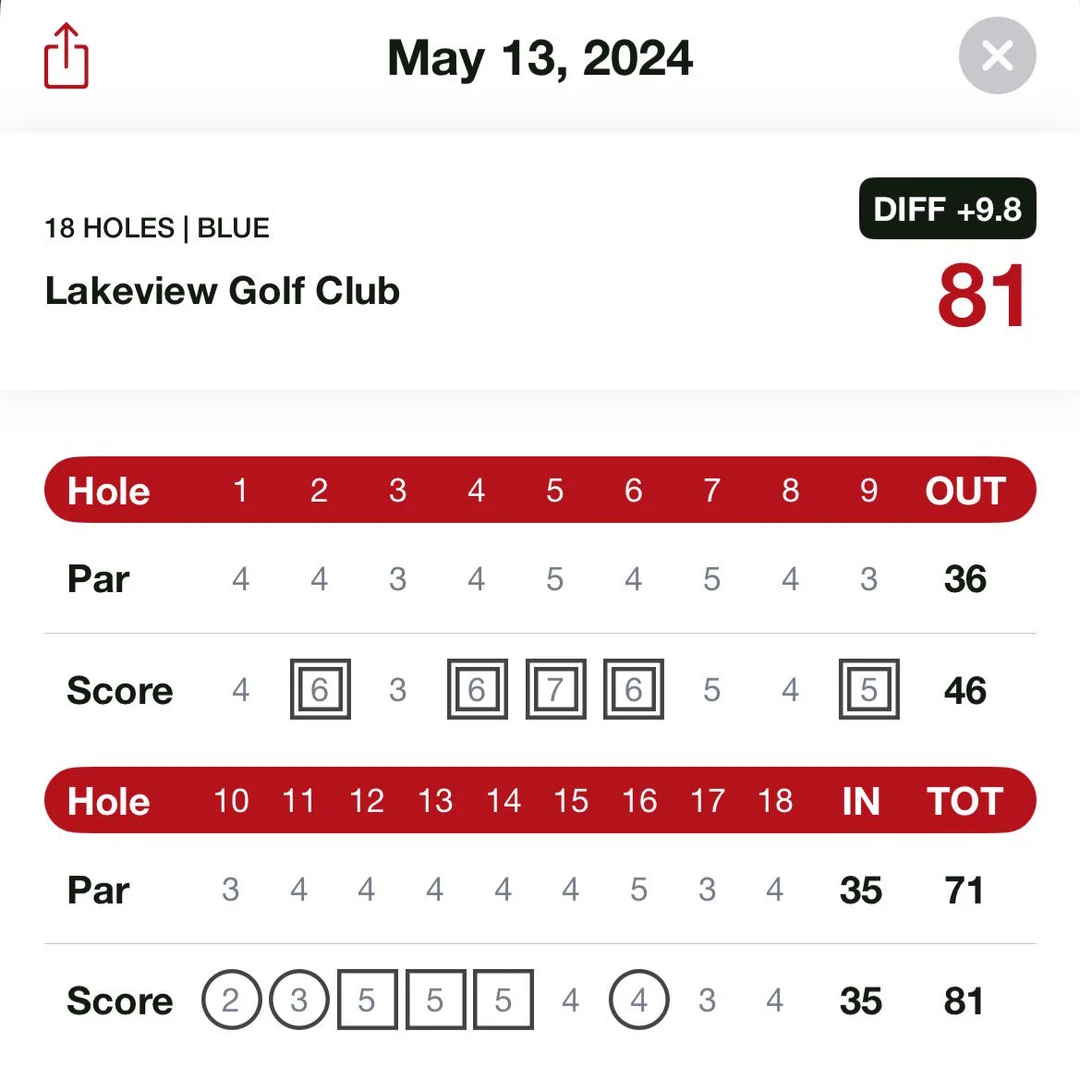1080x1091 pixels.
Task: Tap the total score 81 in red
Action: (x=984, y=291)
